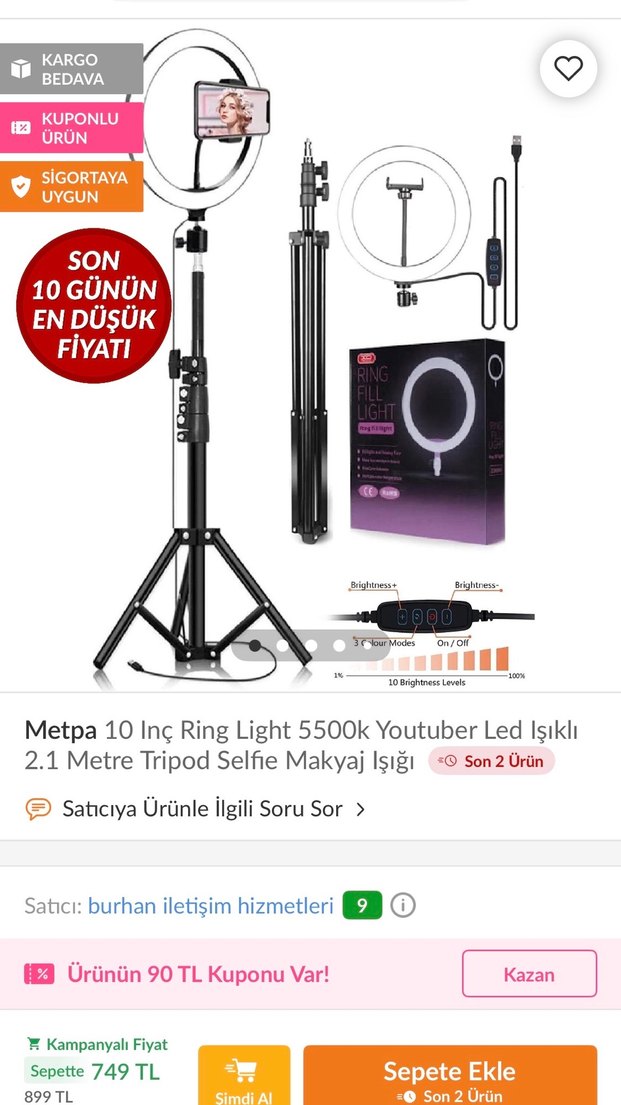Tap Kazan to claim 90 TL coupon
Image resolution: width=621 pixels, height=1105 pixels.
[x=528, y=974]
